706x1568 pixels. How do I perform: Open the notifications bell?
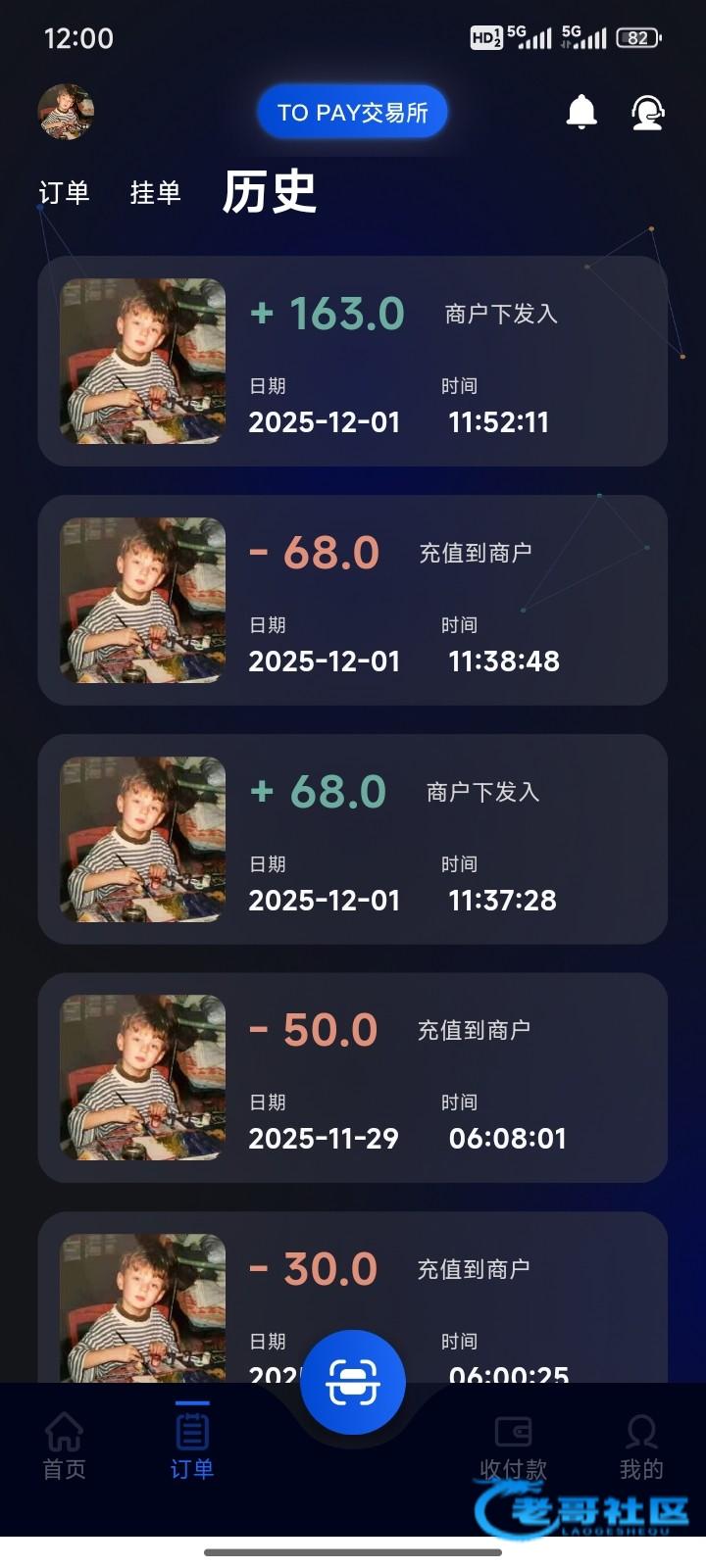point(581,112)
